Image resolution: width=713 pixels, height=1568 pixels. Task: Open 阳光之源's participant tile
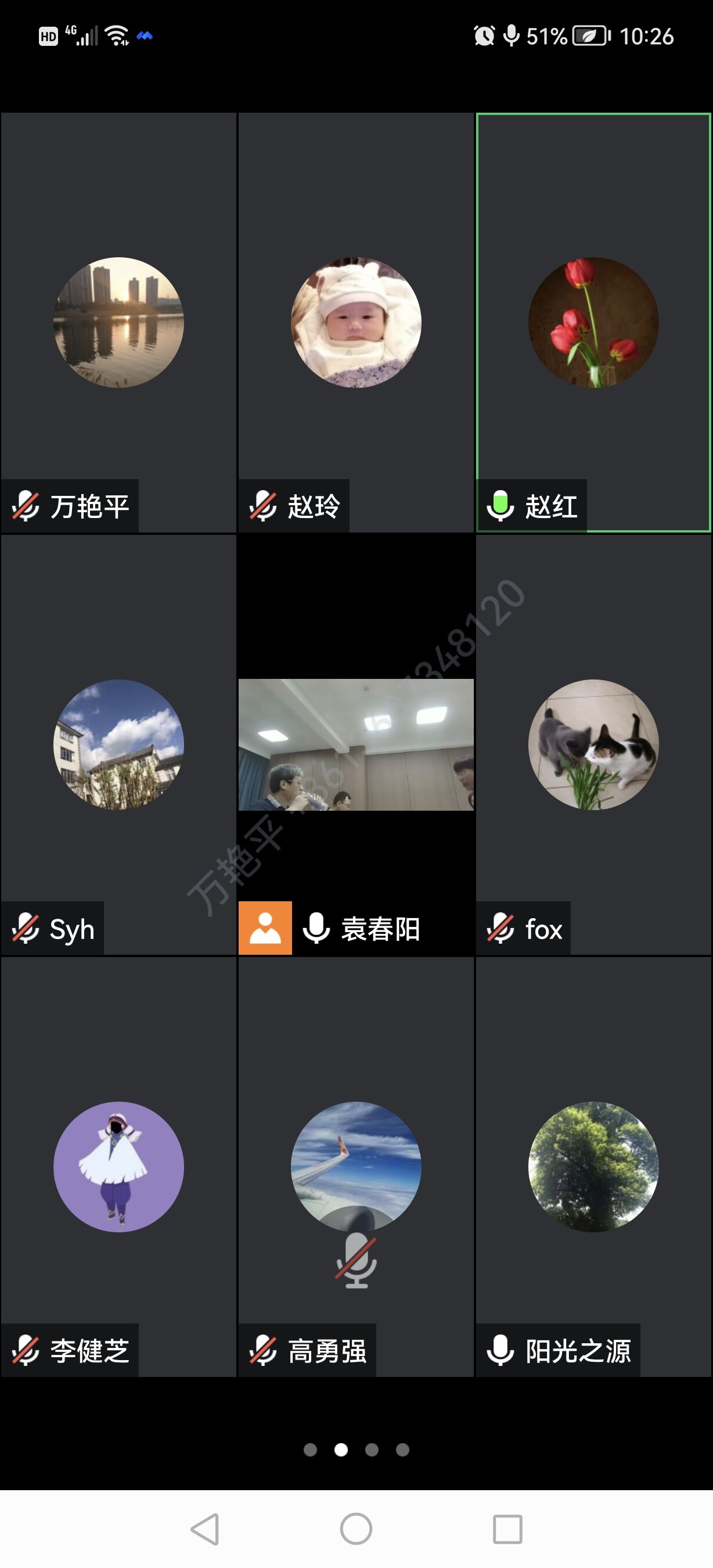click(593, 1166)
